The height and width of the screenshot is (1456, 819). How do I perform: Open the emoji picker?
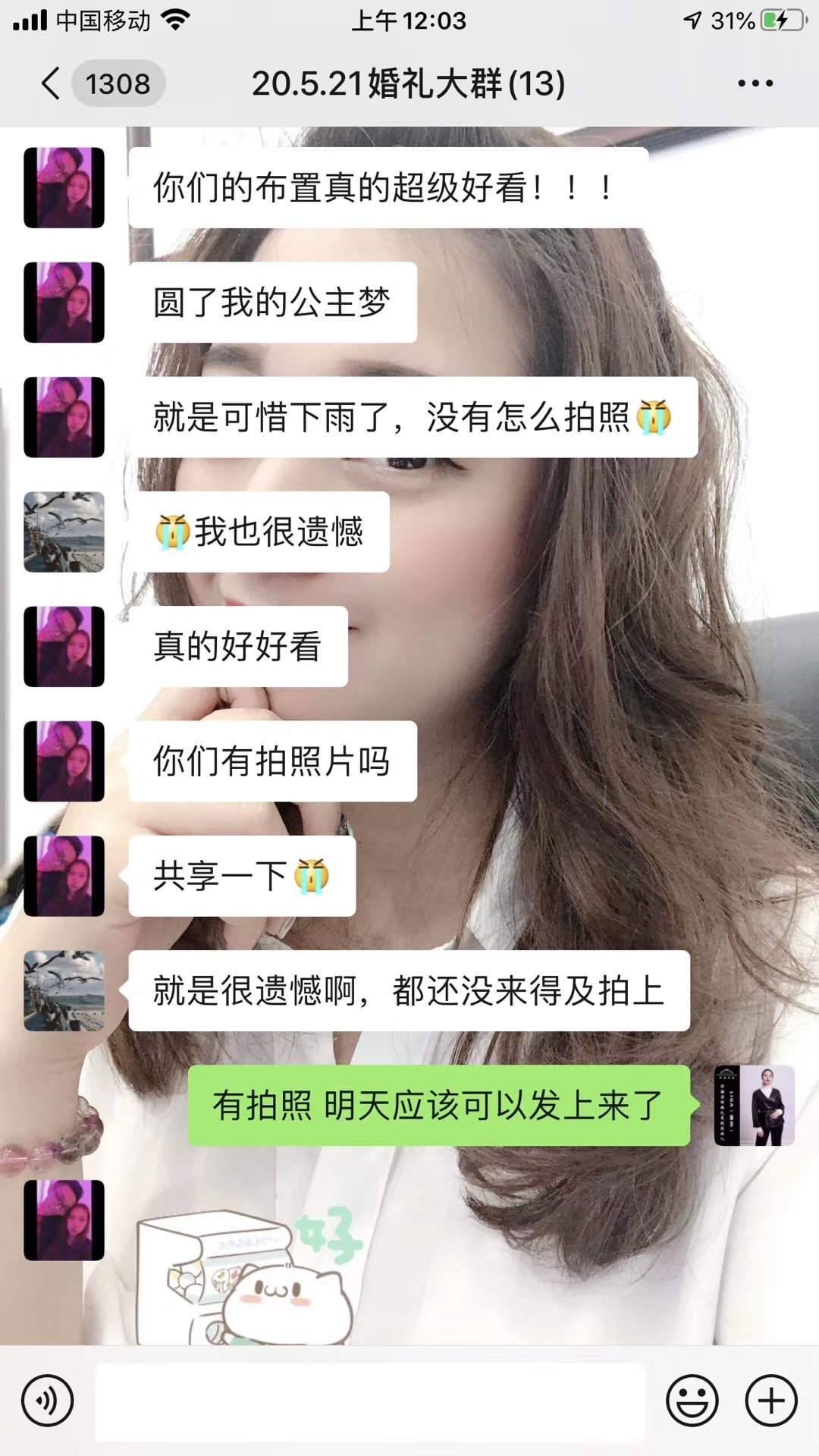(x=692, y=1401)
